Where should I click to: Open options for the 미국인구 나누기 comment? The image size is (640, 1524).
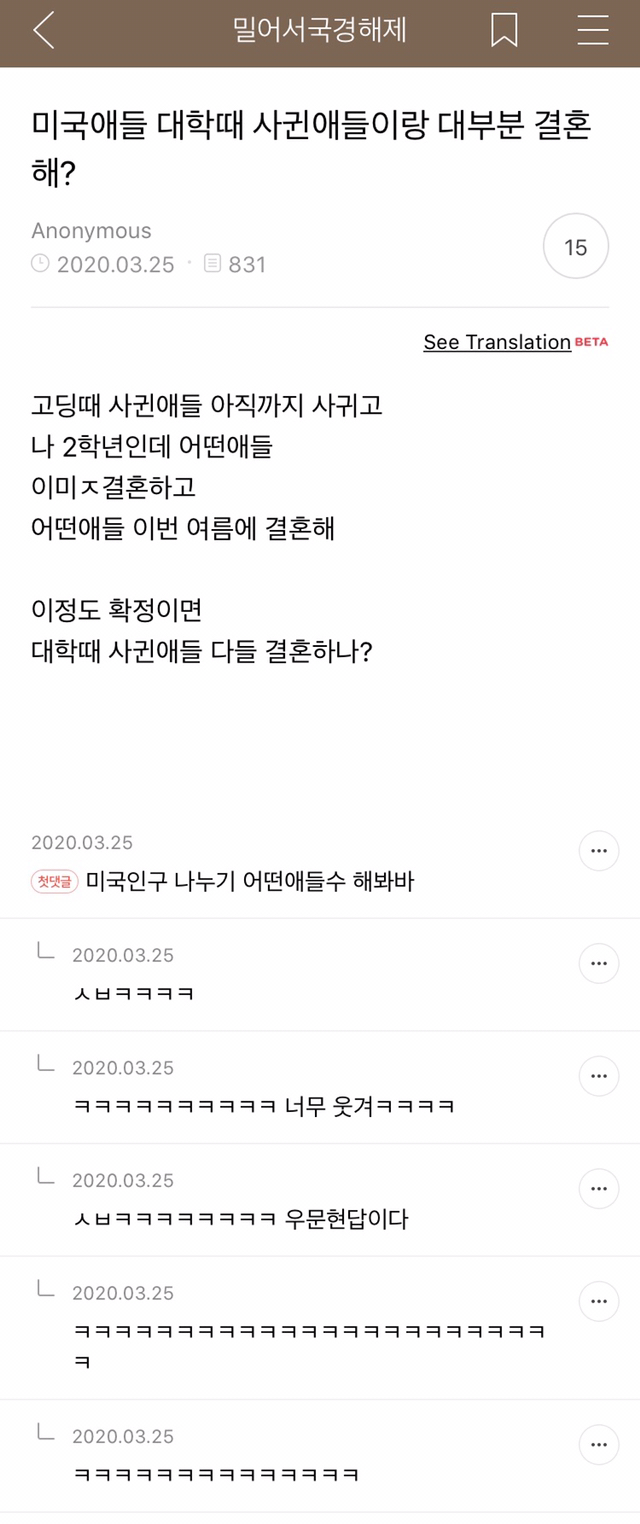pos(599,851)
